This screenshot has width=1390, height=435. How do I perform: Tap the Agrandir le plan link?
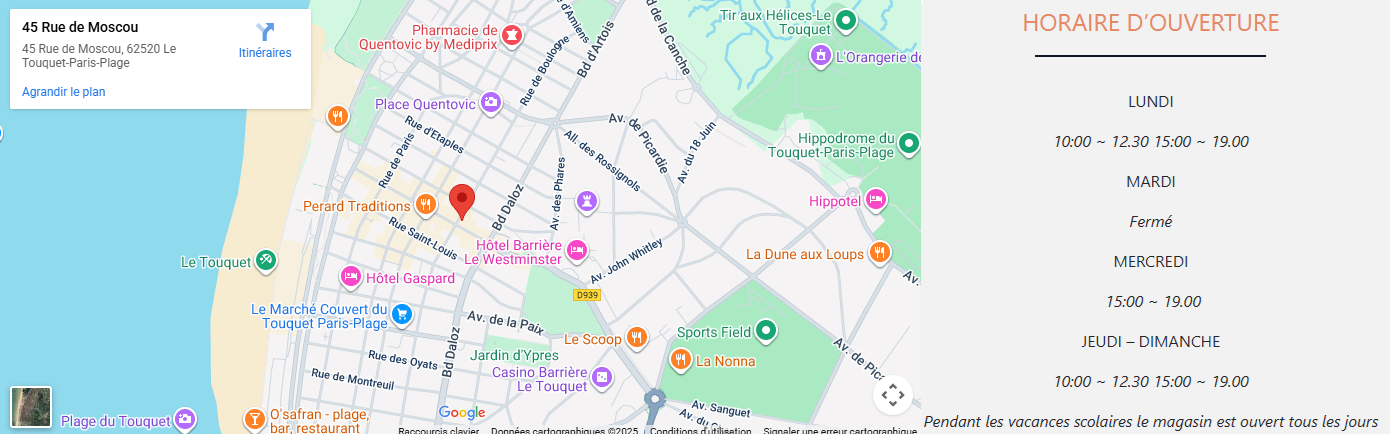click(x=63, y=92)
